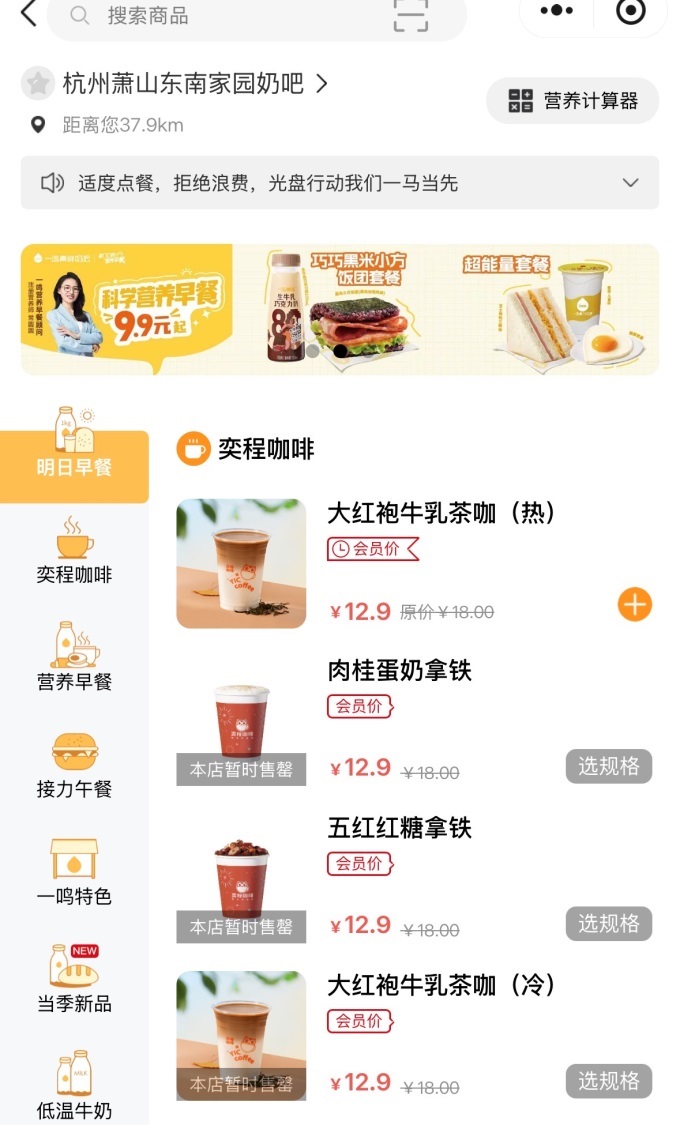
Task: Switch to 一鸣特色 category
Action: point(74,873)
